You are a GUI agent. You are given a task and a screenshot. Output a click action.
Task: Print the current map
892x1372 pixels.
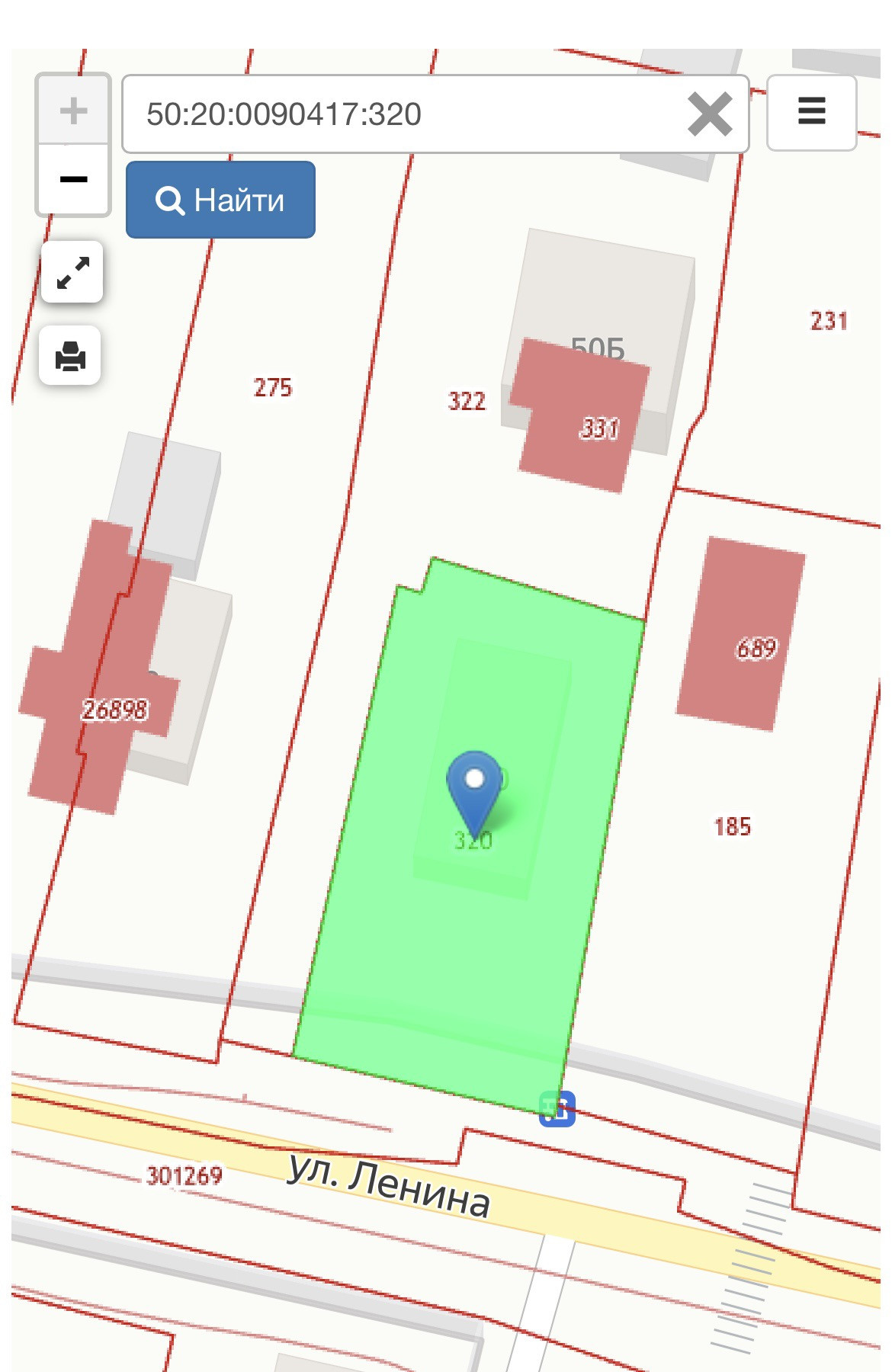[x=70, y=355]
